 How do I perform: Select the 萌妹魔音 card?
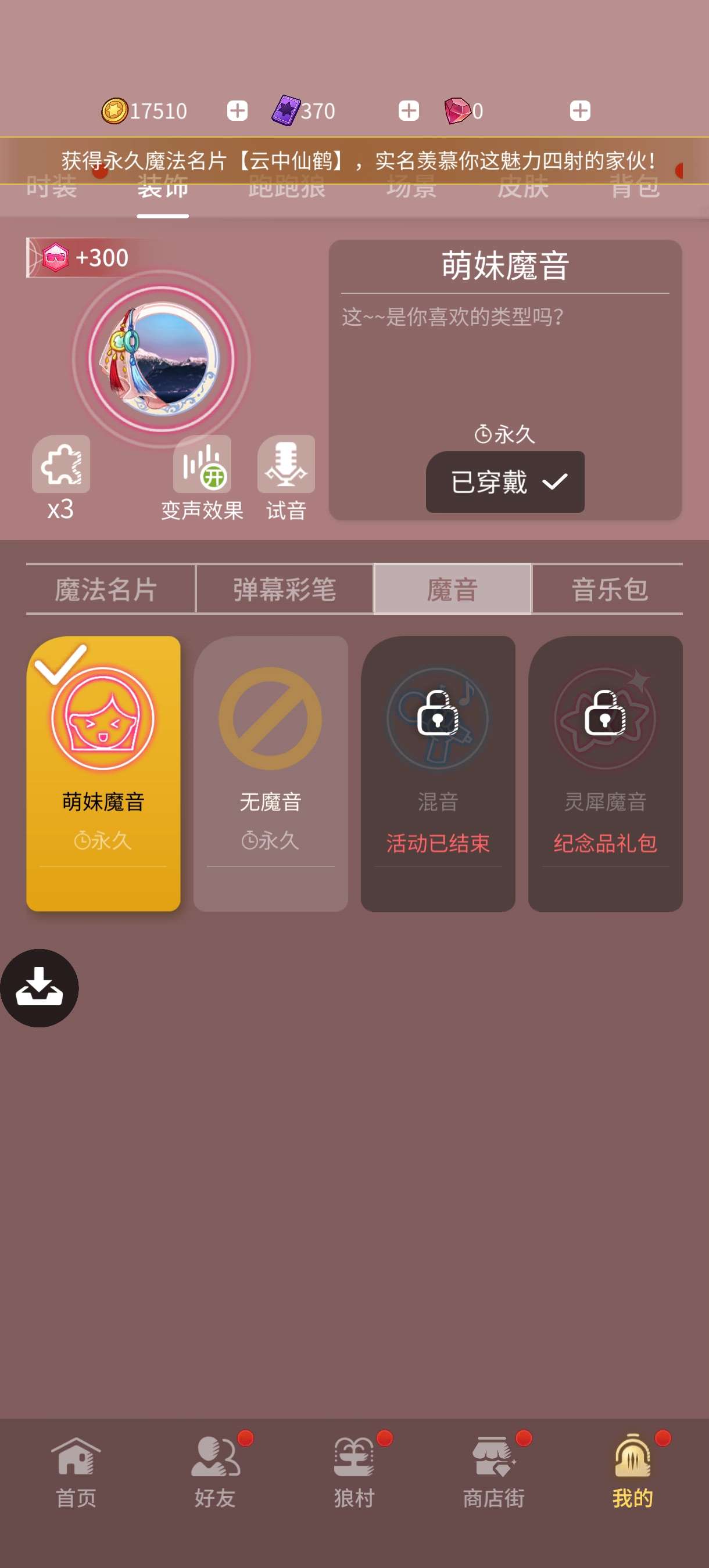click(103, 774)
